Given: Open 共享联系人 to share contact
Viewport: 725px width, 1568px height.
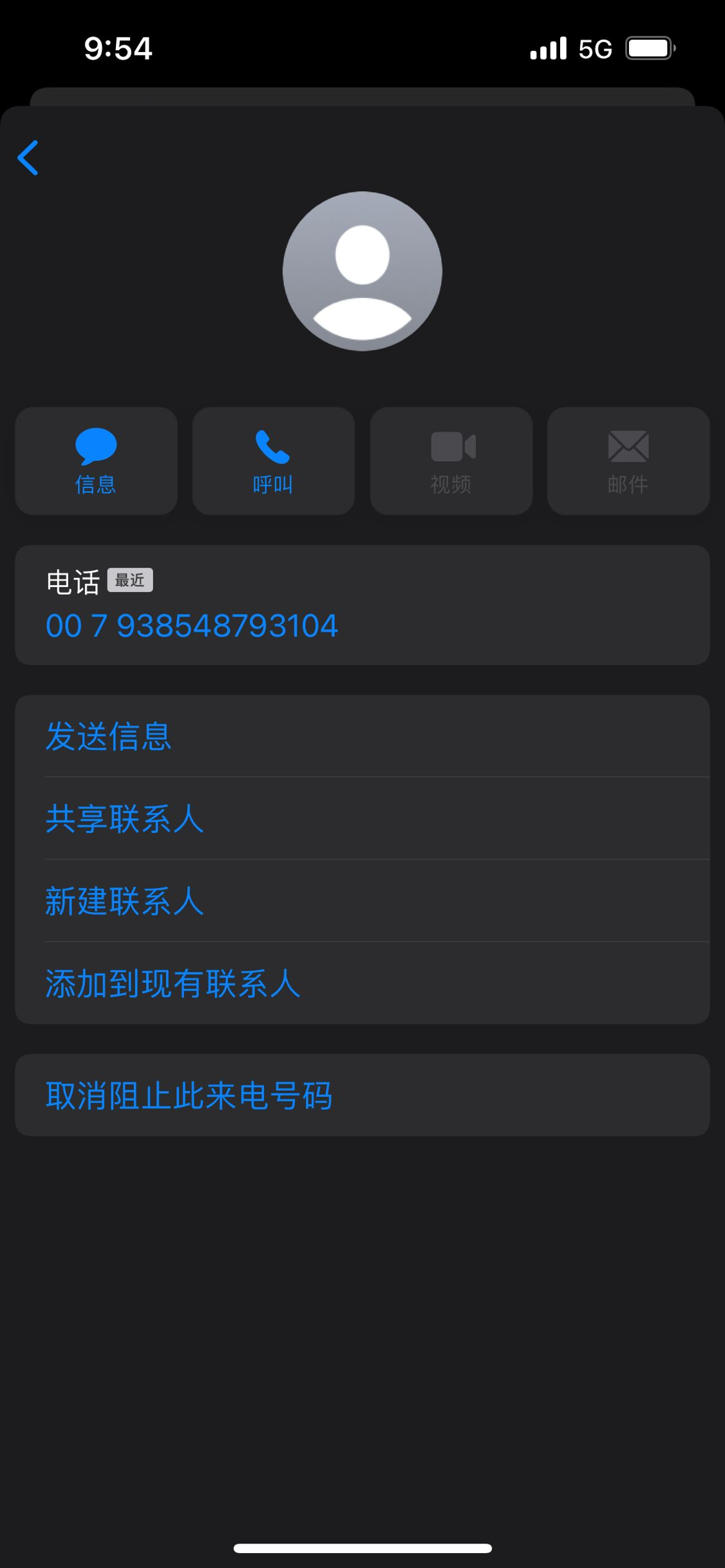Looking at the screenshot, I should tap(124, 818).
